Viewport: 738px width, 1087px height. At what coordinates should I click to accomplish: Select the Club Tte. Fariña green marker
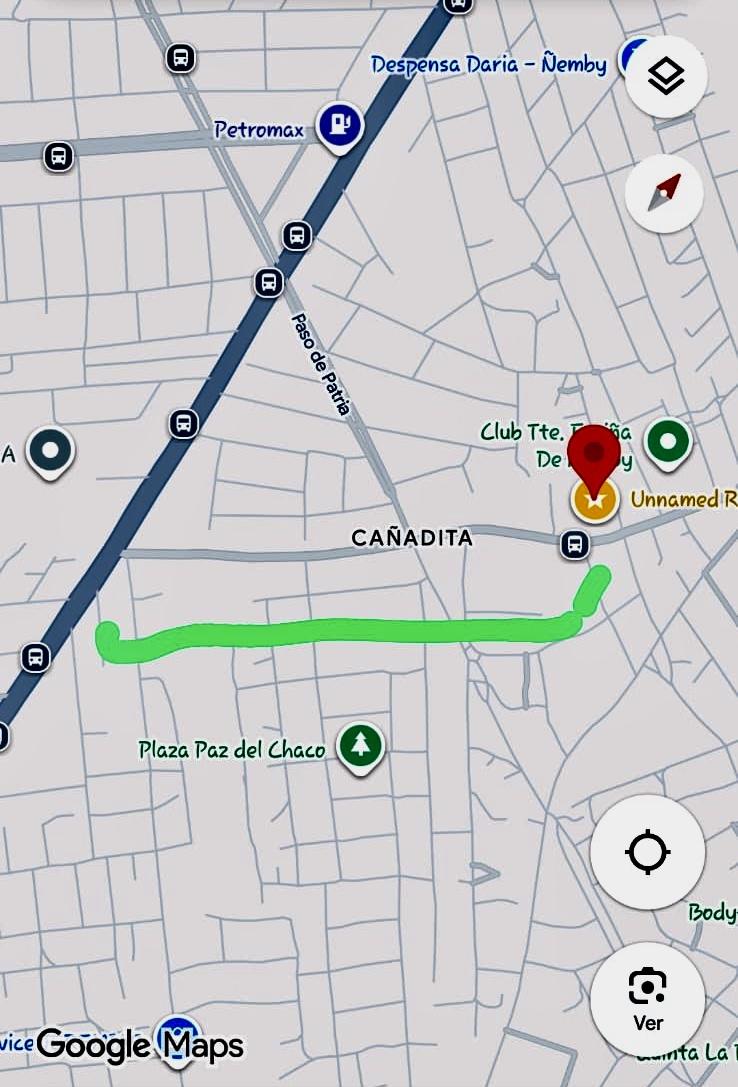(668, 442)
